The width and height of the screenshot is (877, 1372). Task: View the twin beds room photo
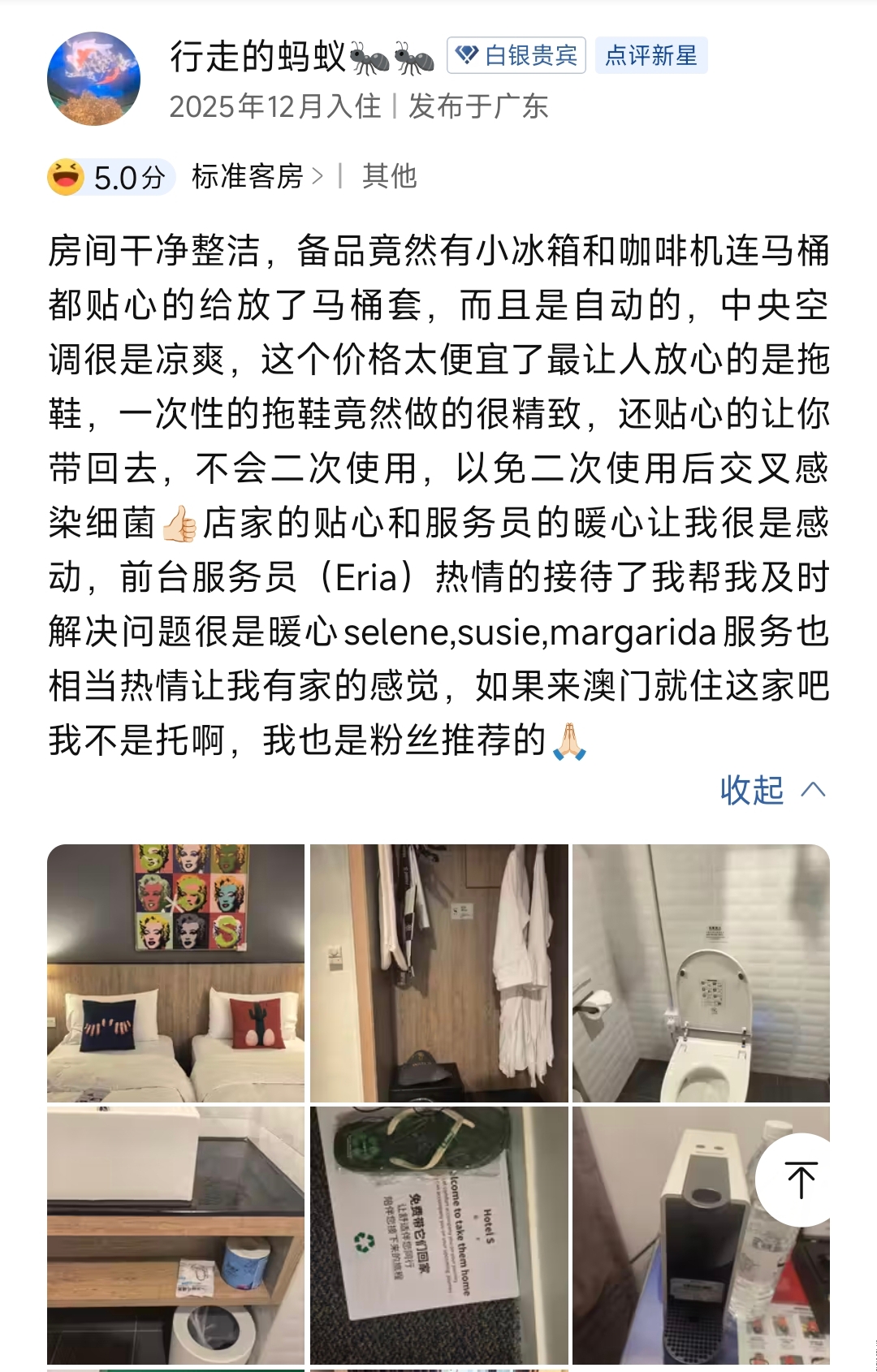coord(176,973)
